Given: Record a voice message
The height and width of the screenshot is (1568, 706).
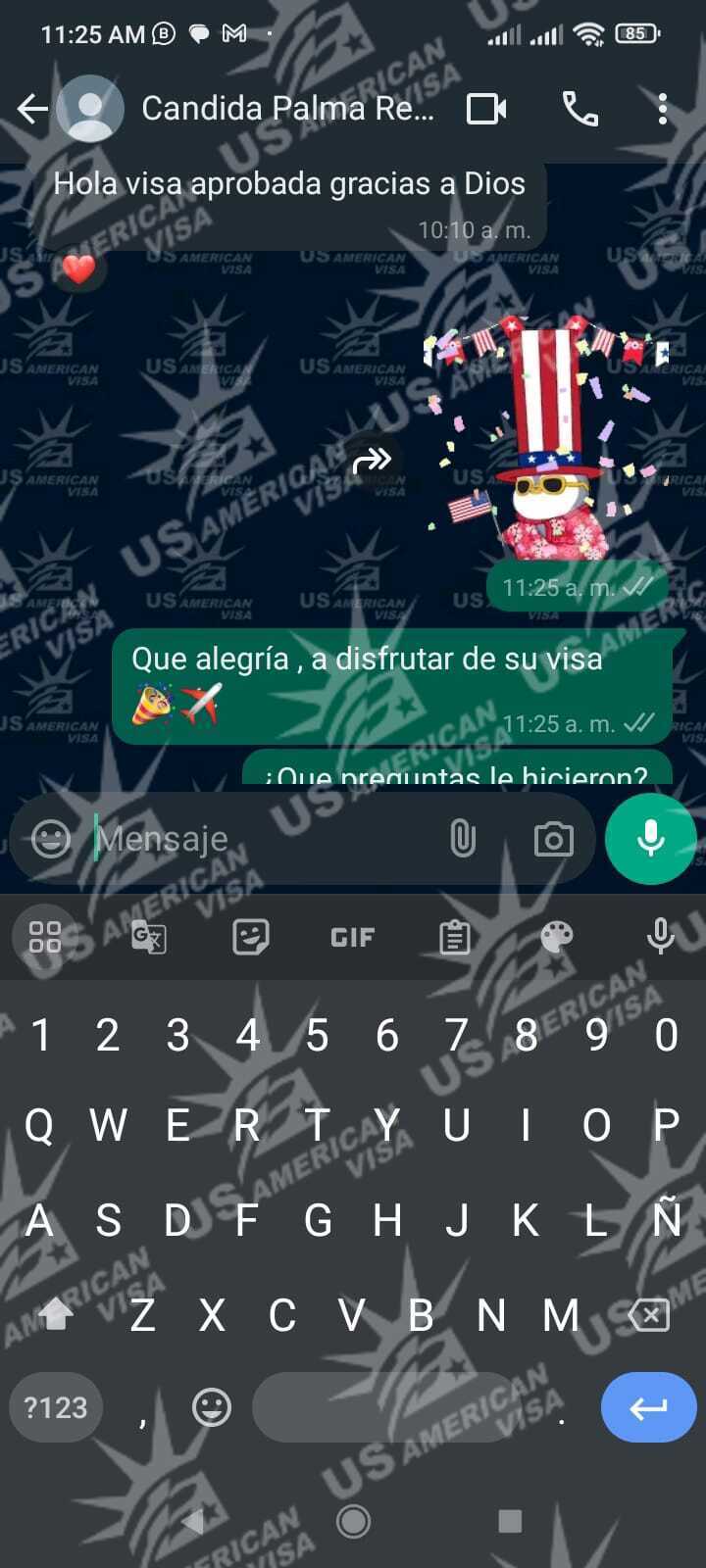Looking at the screenshot, I should pos(650,839).
